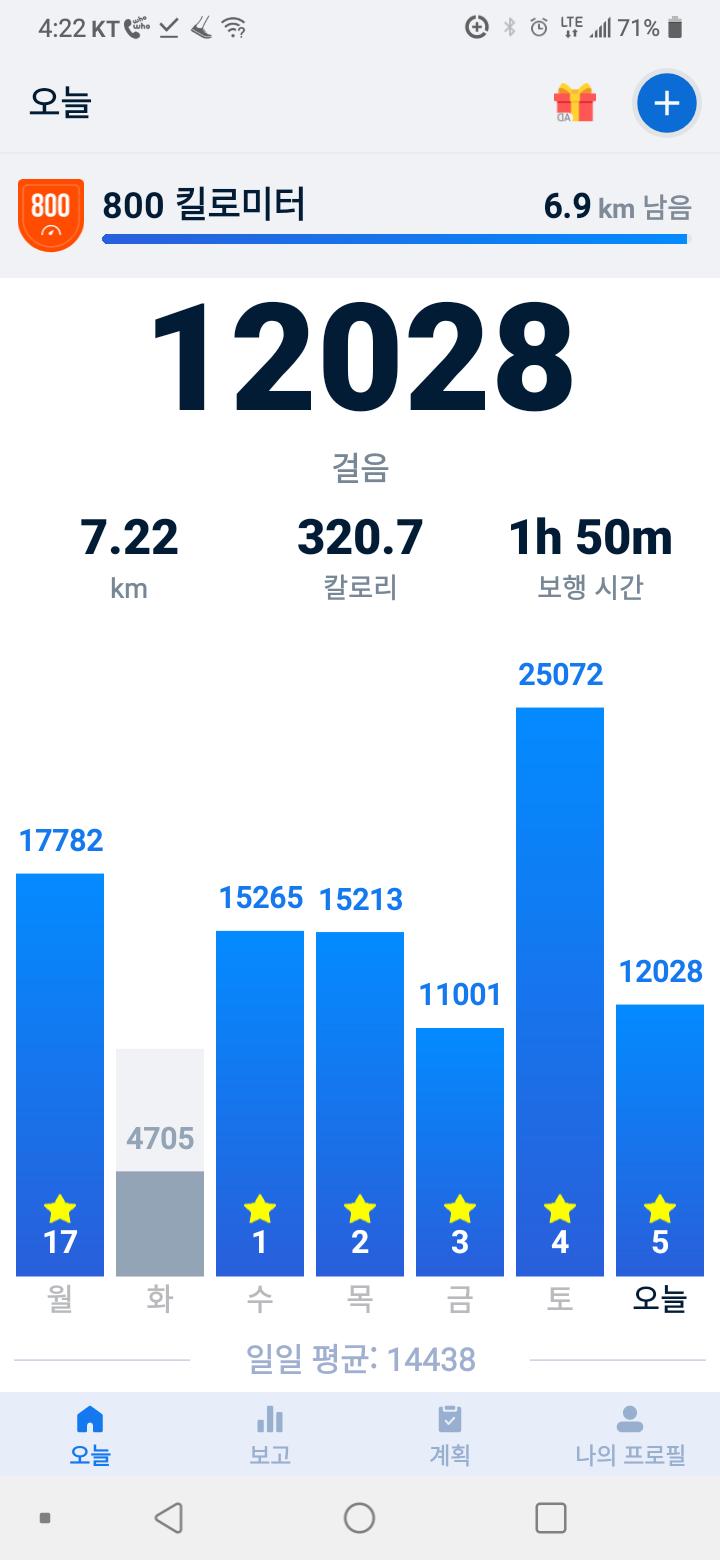Select the 토 bar showing 25072 steps
The image size is (720, 1560).
tap(560, 992)
